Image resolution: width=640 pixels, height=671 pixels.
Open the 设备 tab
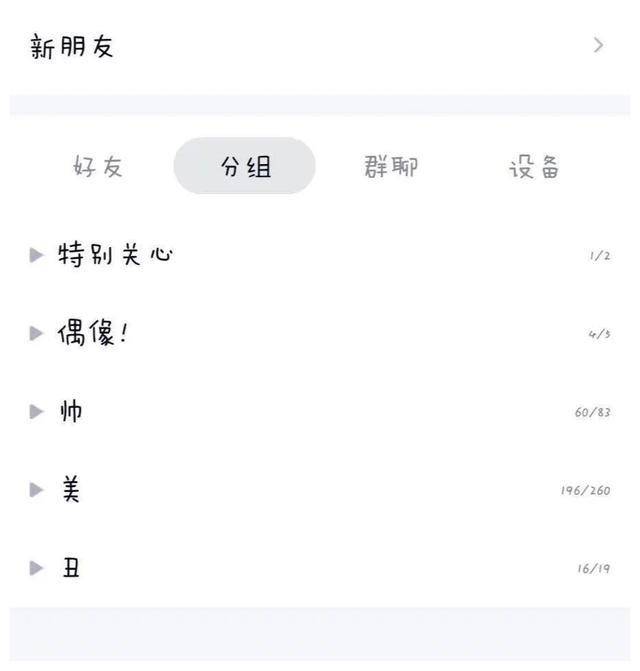[534, 167]
